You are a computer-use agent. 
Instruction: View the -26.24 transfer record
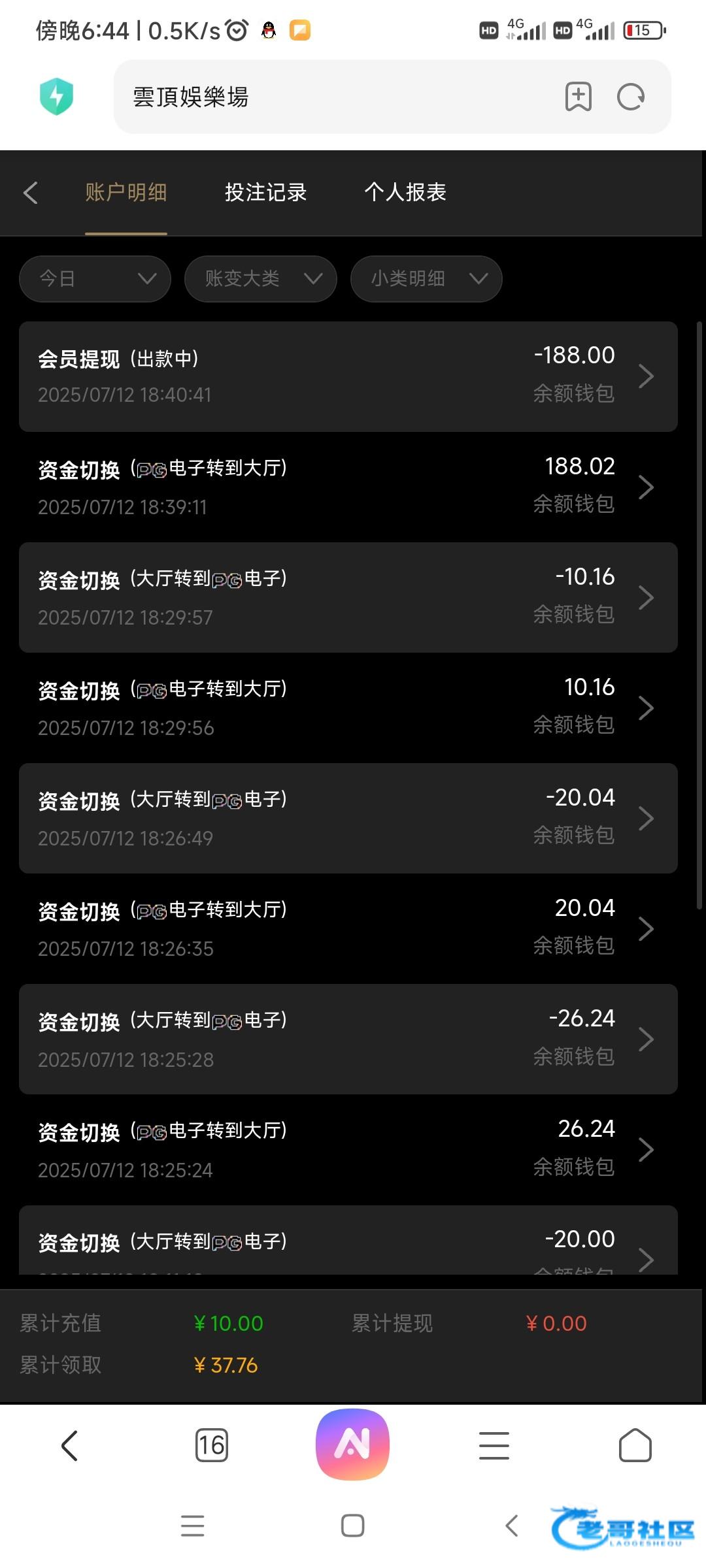[x=348, y=1039]
